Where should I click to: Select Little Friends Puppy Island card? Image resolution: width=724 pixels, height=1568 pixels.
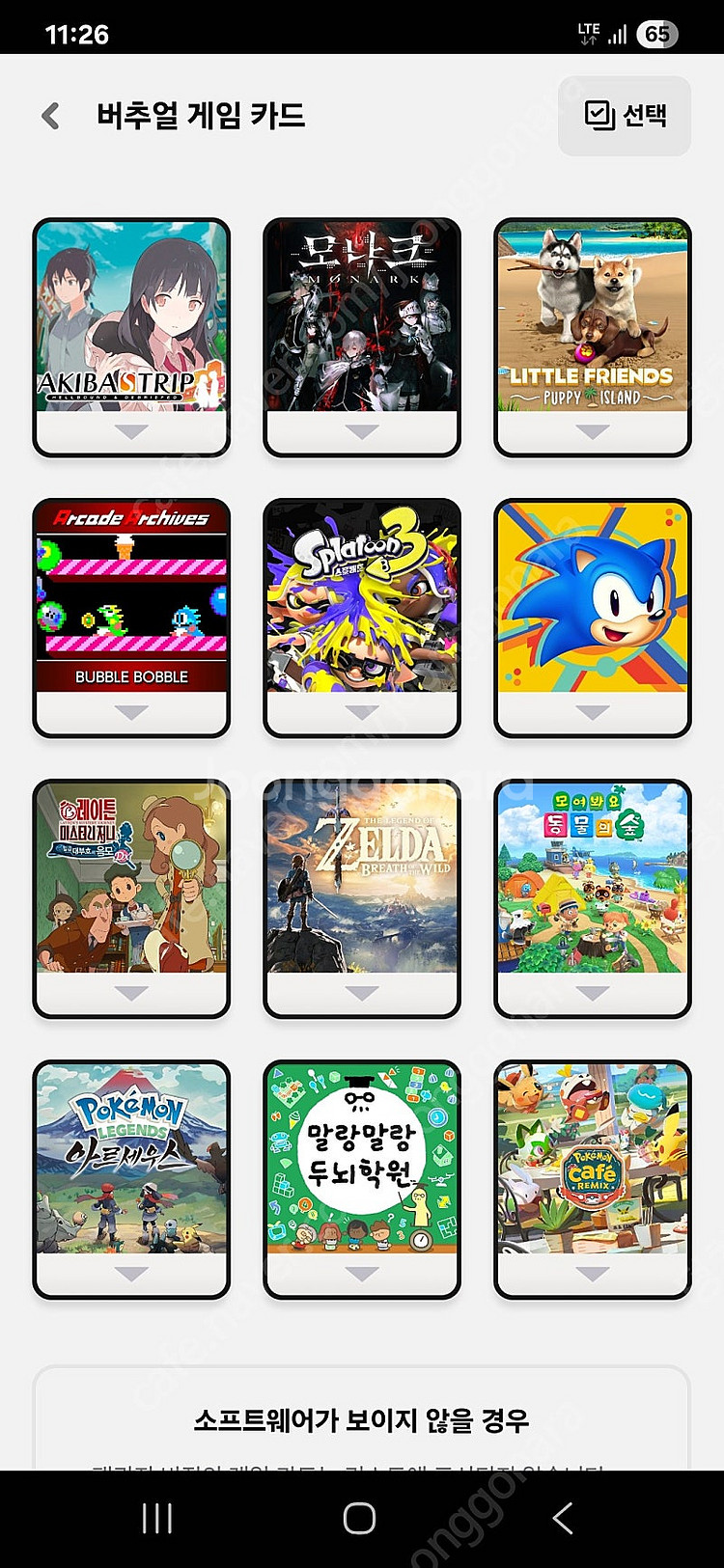click(592, 318)
